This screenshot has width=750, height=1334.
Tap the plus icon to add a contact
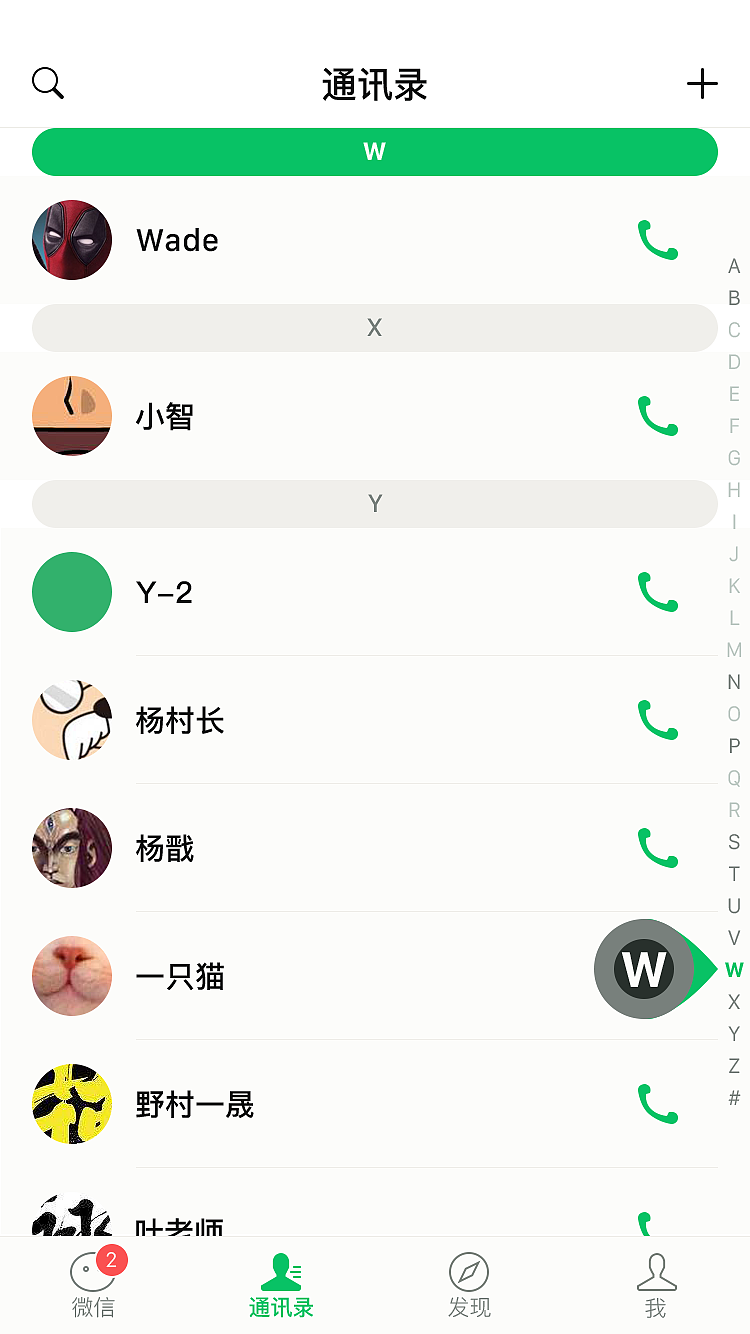702,84
